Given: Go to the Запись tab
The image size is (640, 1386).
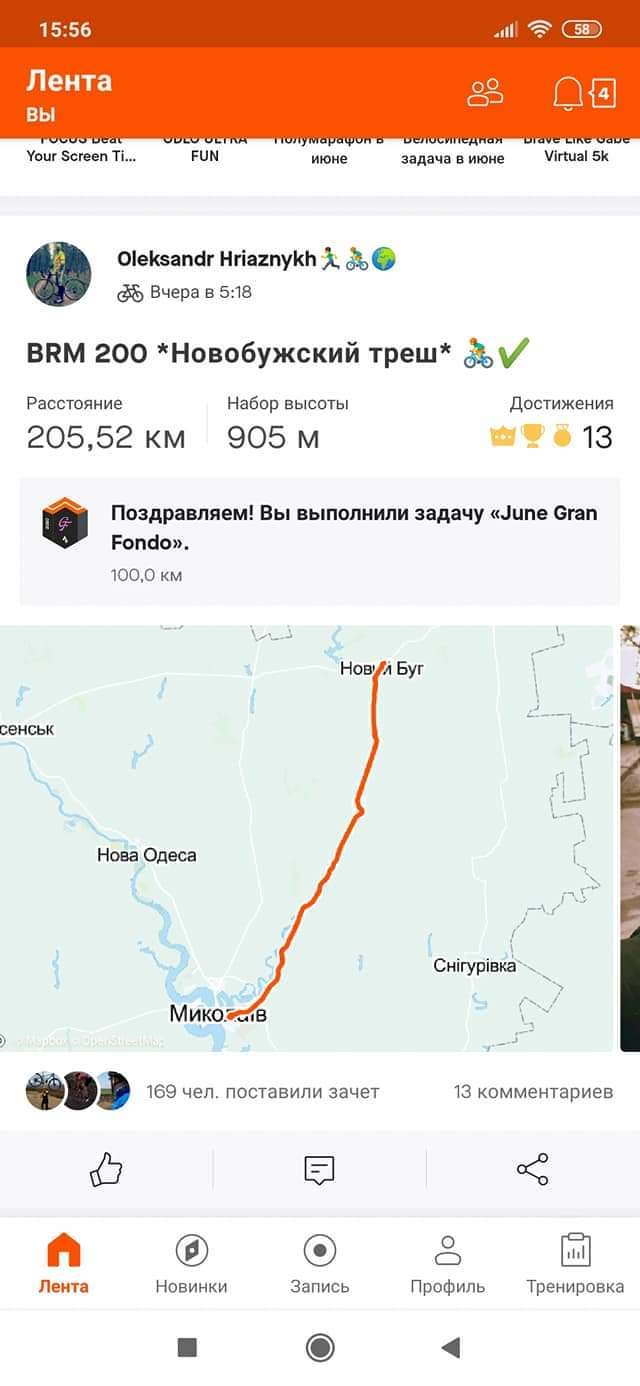Looking at the screenshot, I should point(319,1263).
